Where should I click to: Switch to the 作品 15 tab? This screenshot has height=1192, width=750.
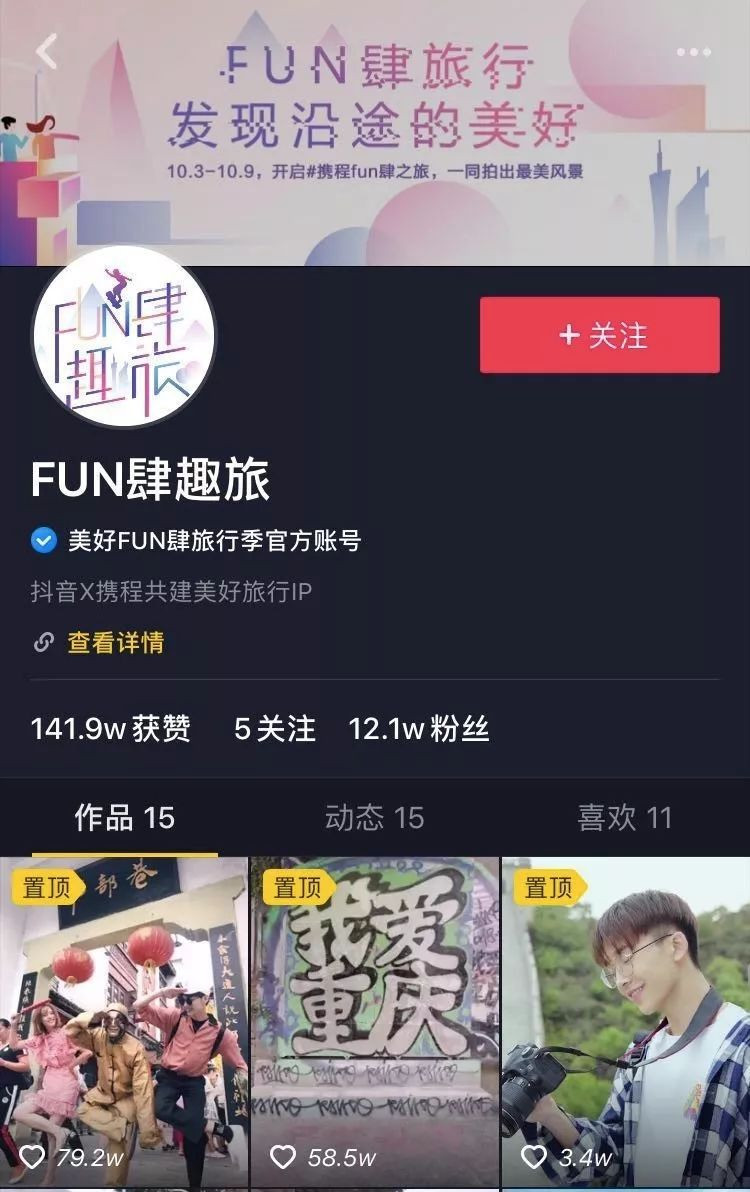pos(124,818)
